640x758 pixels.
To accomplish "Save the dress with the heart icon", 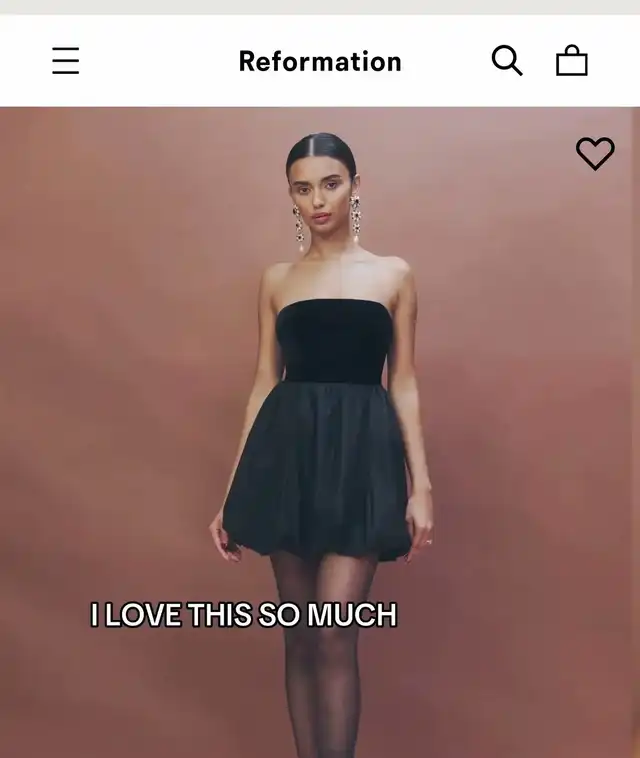I will pos(595,153).
